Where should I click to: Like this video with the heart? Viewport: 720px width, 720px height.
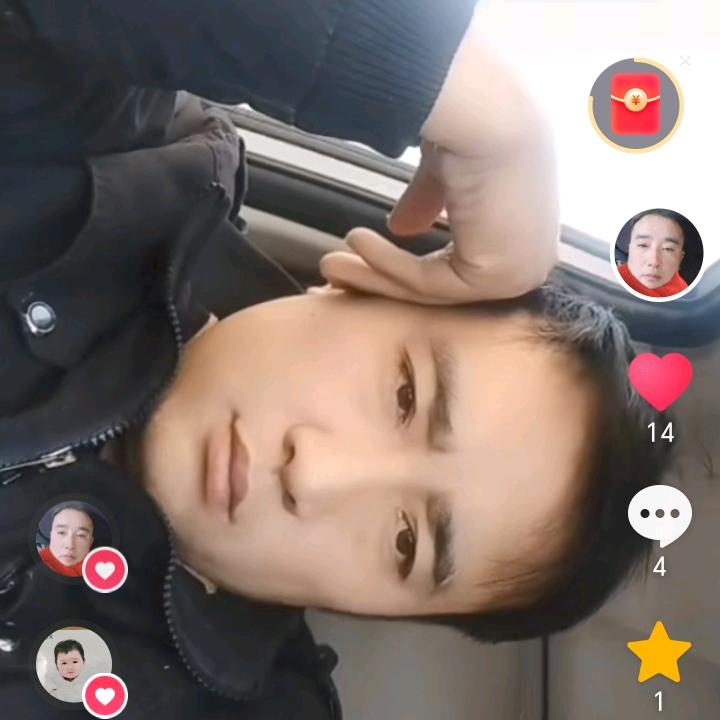(660, 381)
